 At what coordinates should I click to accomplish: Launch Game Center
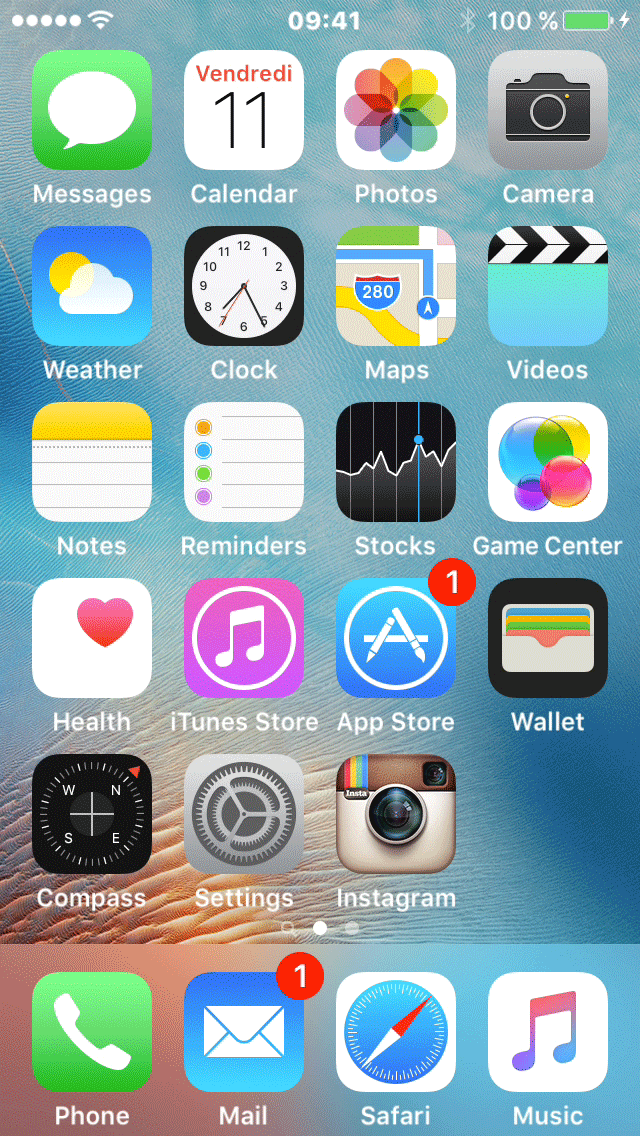click(548, 462)
